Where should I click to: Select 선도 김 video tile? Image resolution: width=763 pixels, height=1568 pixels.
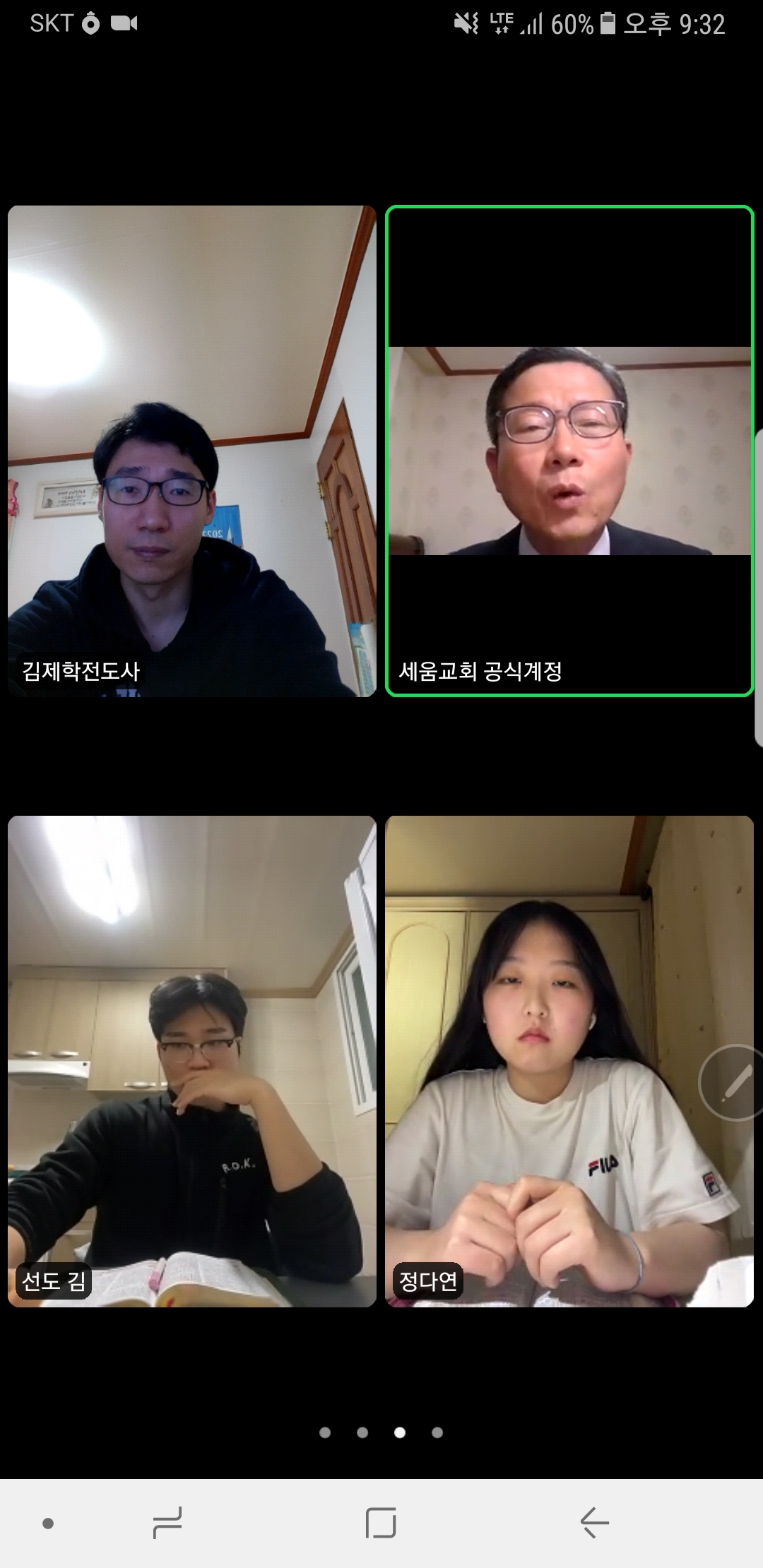191,1061
